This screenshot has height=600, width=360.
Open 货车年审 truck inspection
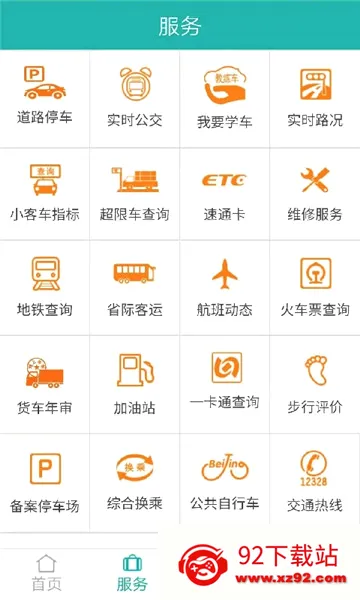45,385
